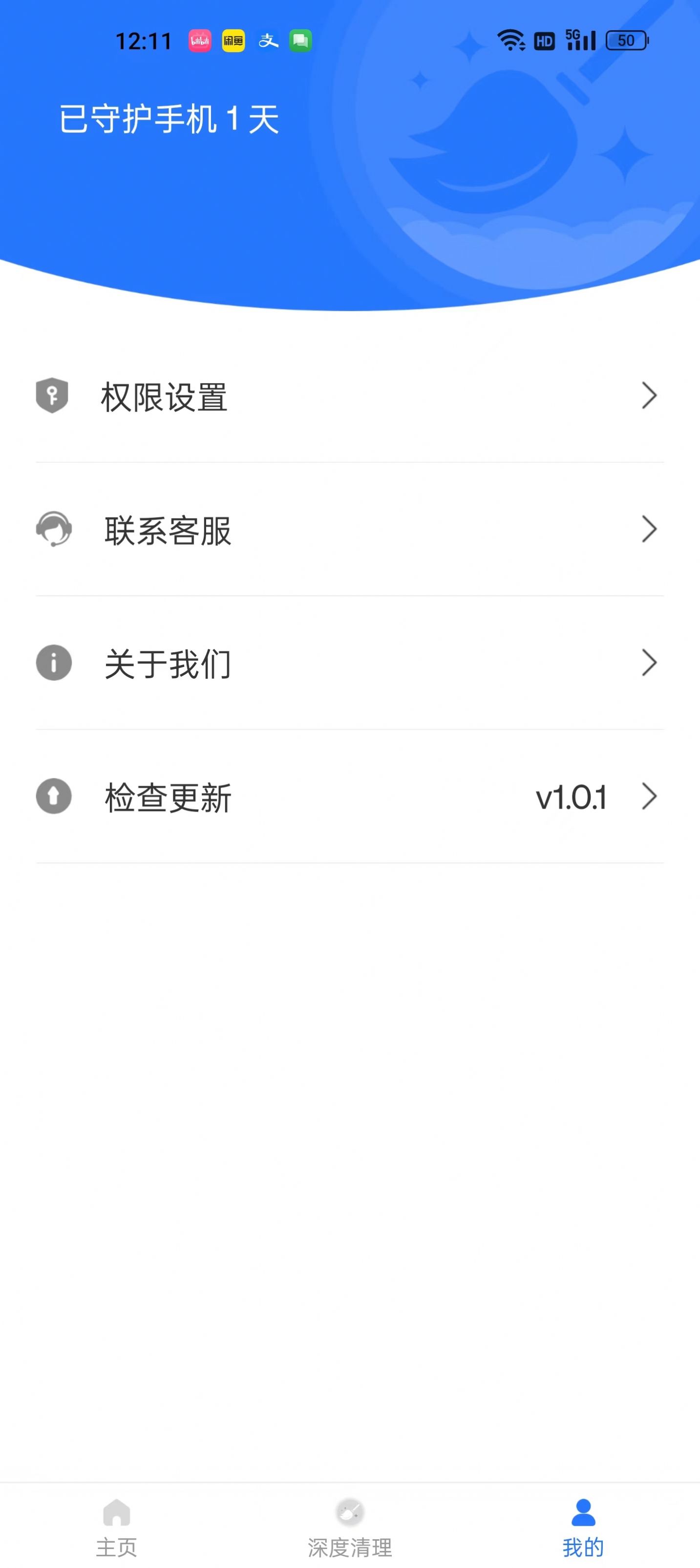Click the v1.0.1 version label
This screenshot has height=1568, width=700.
pos(571,797)
